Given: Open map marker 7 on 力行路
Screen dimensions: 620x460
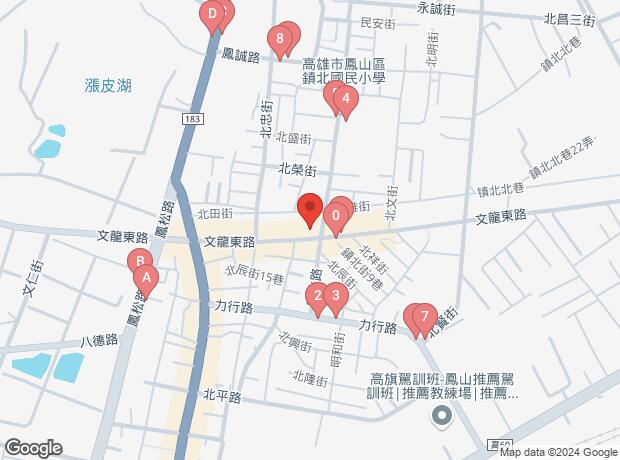Looking at the screenshot, I should click(425, 318).
